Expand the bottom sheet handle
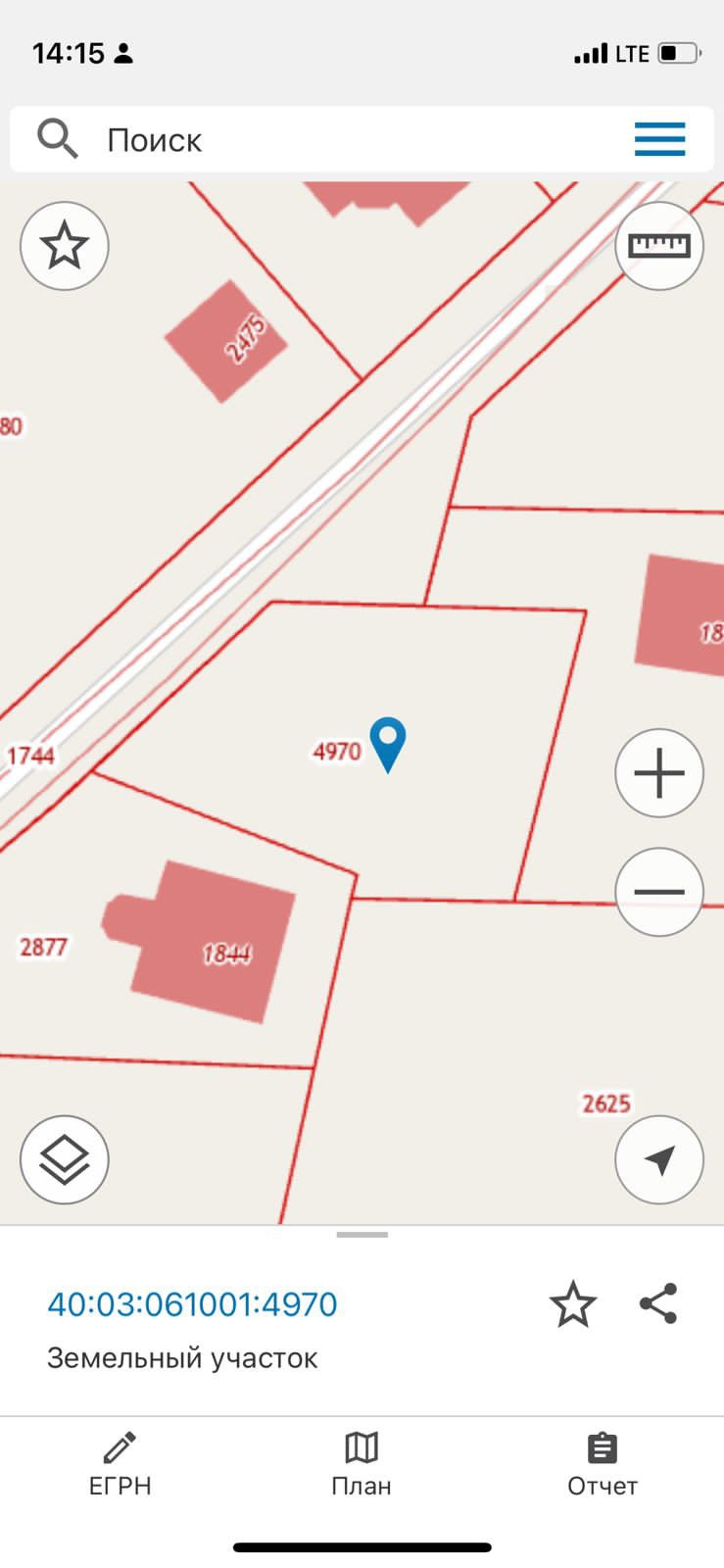The width and height of the screenshot is (724, 1568). coord(362,1235)
